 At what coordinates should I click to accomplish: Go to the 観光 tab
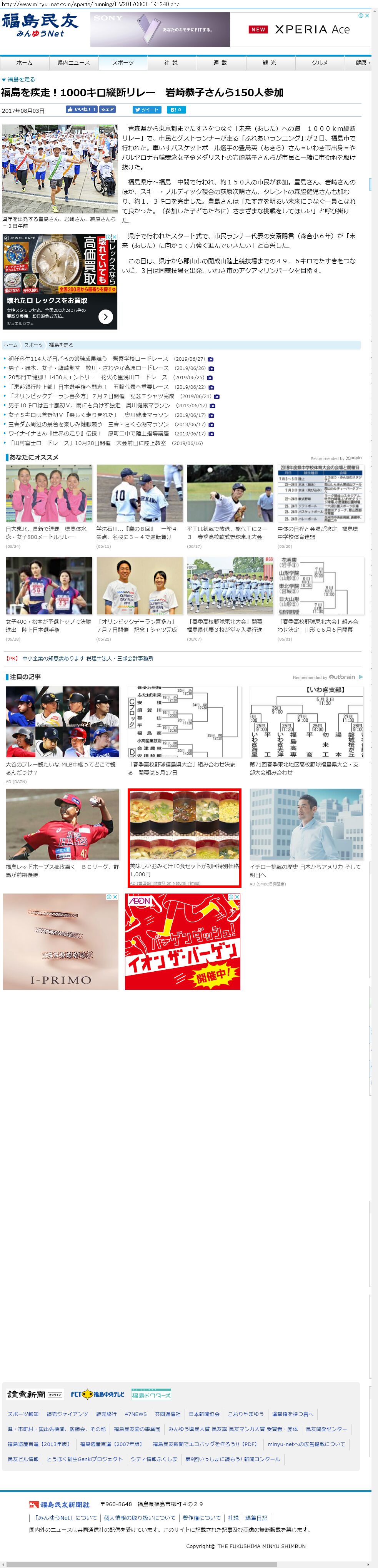269,63
